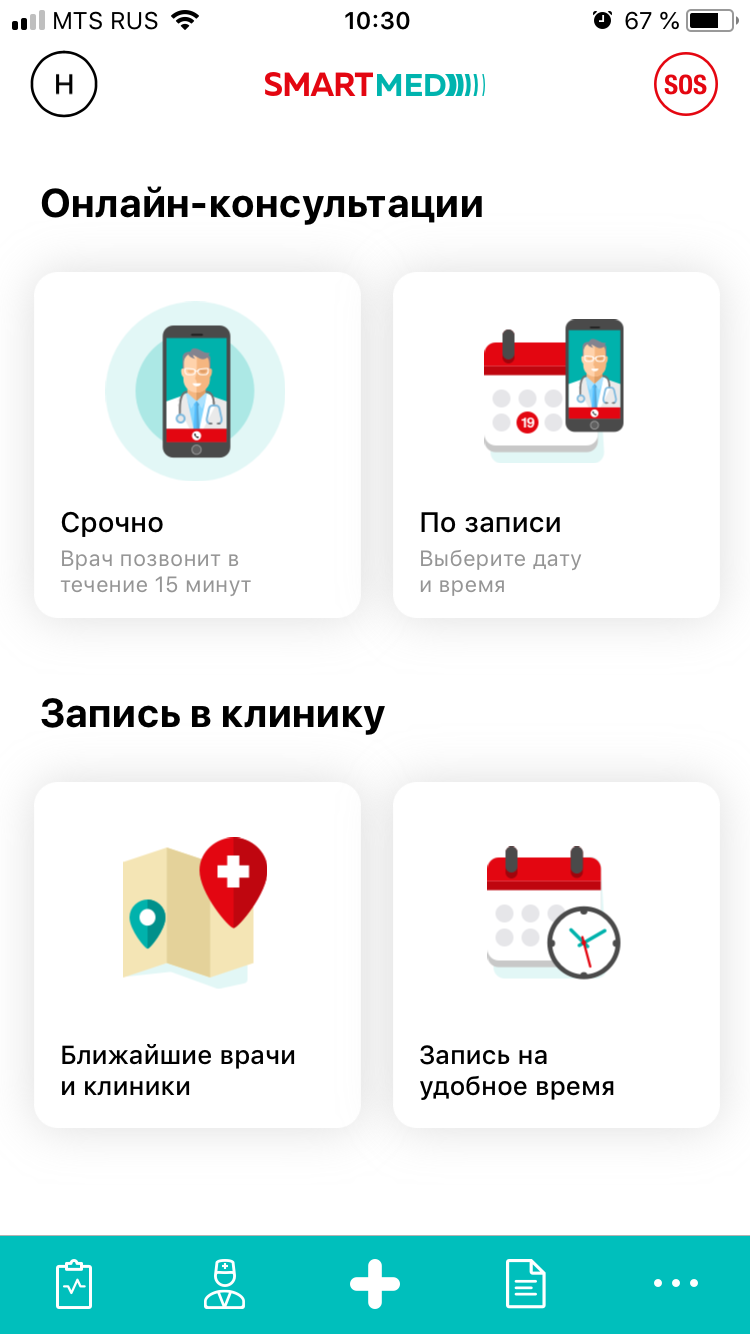The height and width of the screenshot is (1334, 750).
Task: Open the documents tab in bottom bar
Action: click(x=526, y=1284)
